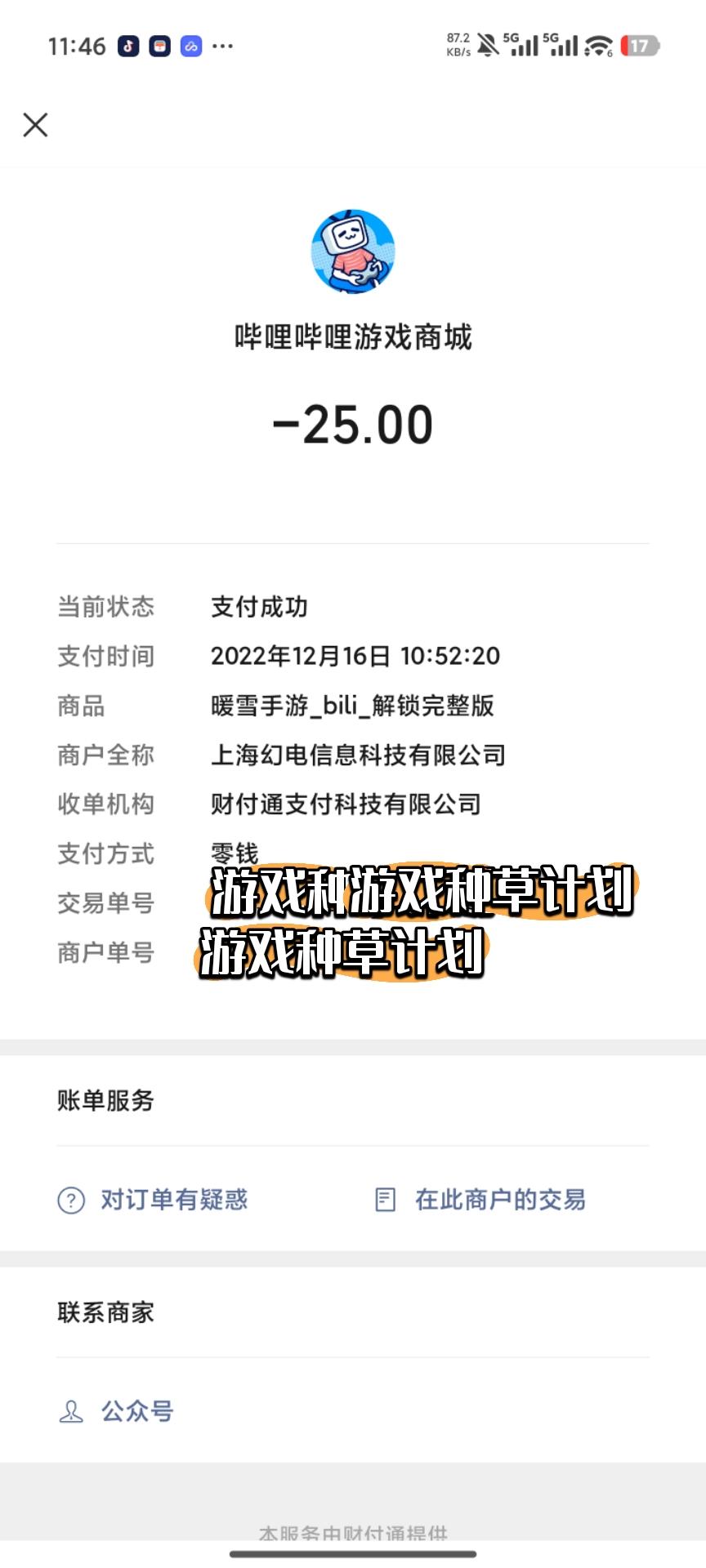This screenshot has height=1568, width=706.
Task: Tap the bottom navigation gesture bar
Action: pos(353,1553)
